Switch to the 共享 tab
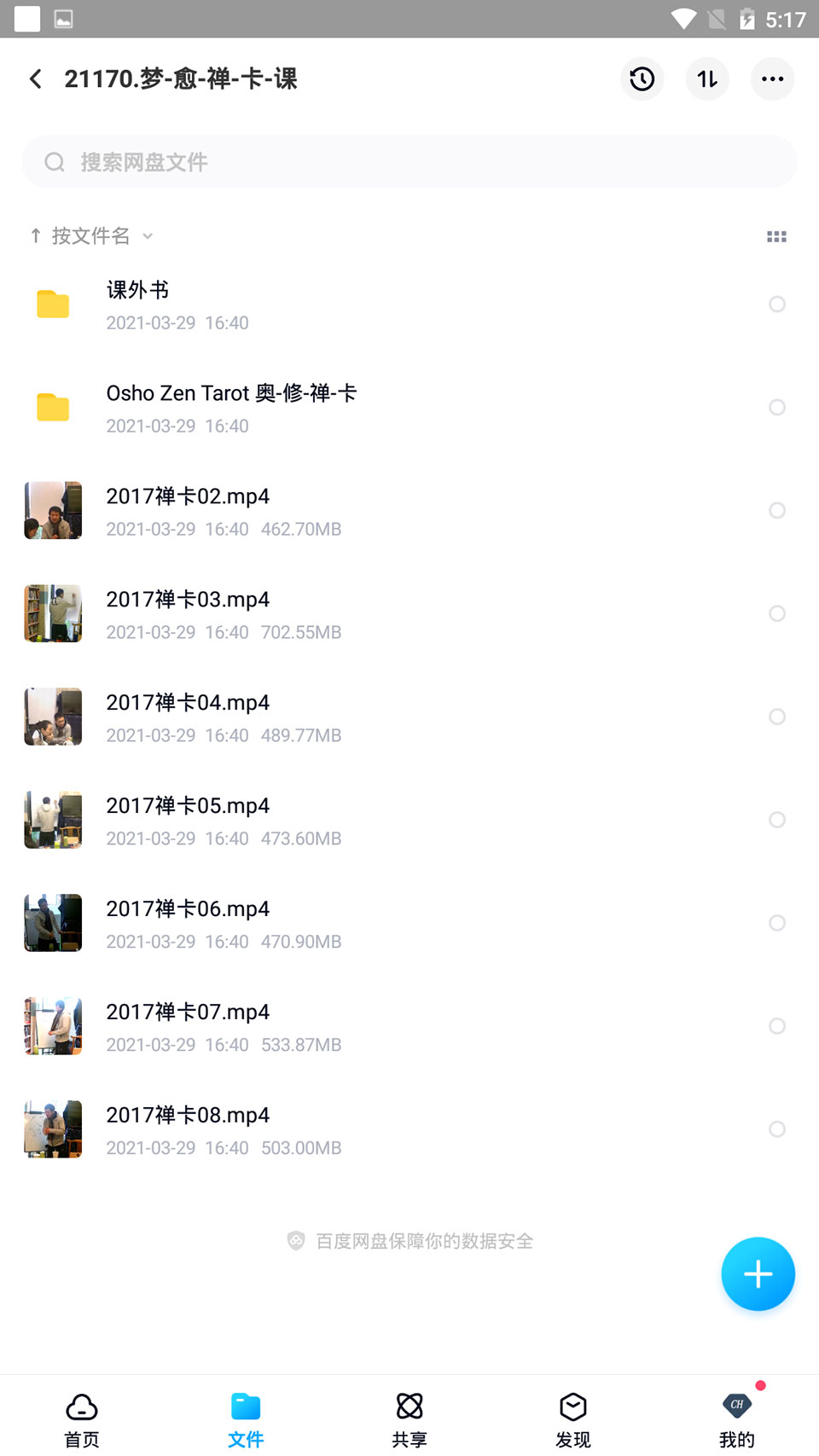The image size is (819, 1456). (409, 1419)
